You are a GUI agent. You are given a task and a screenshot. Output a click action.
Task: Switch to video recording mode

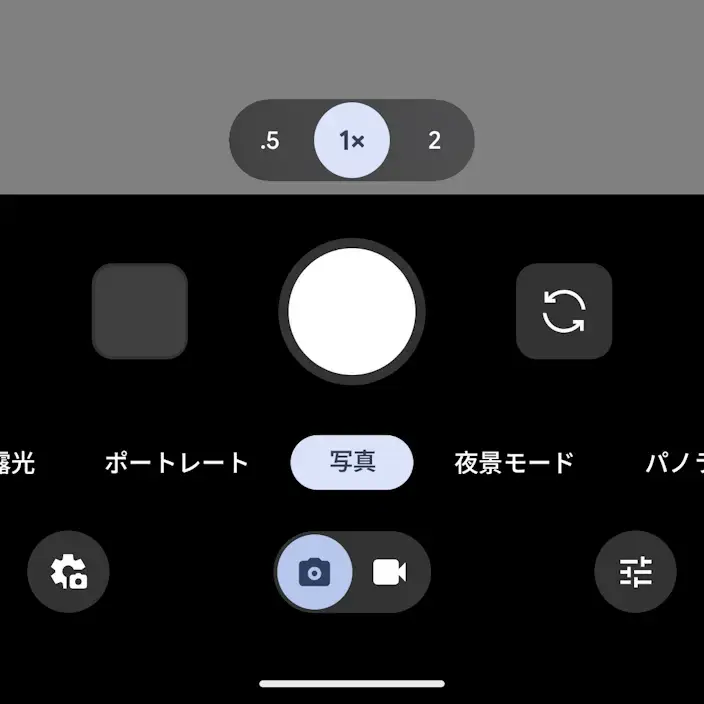(389, 572)
